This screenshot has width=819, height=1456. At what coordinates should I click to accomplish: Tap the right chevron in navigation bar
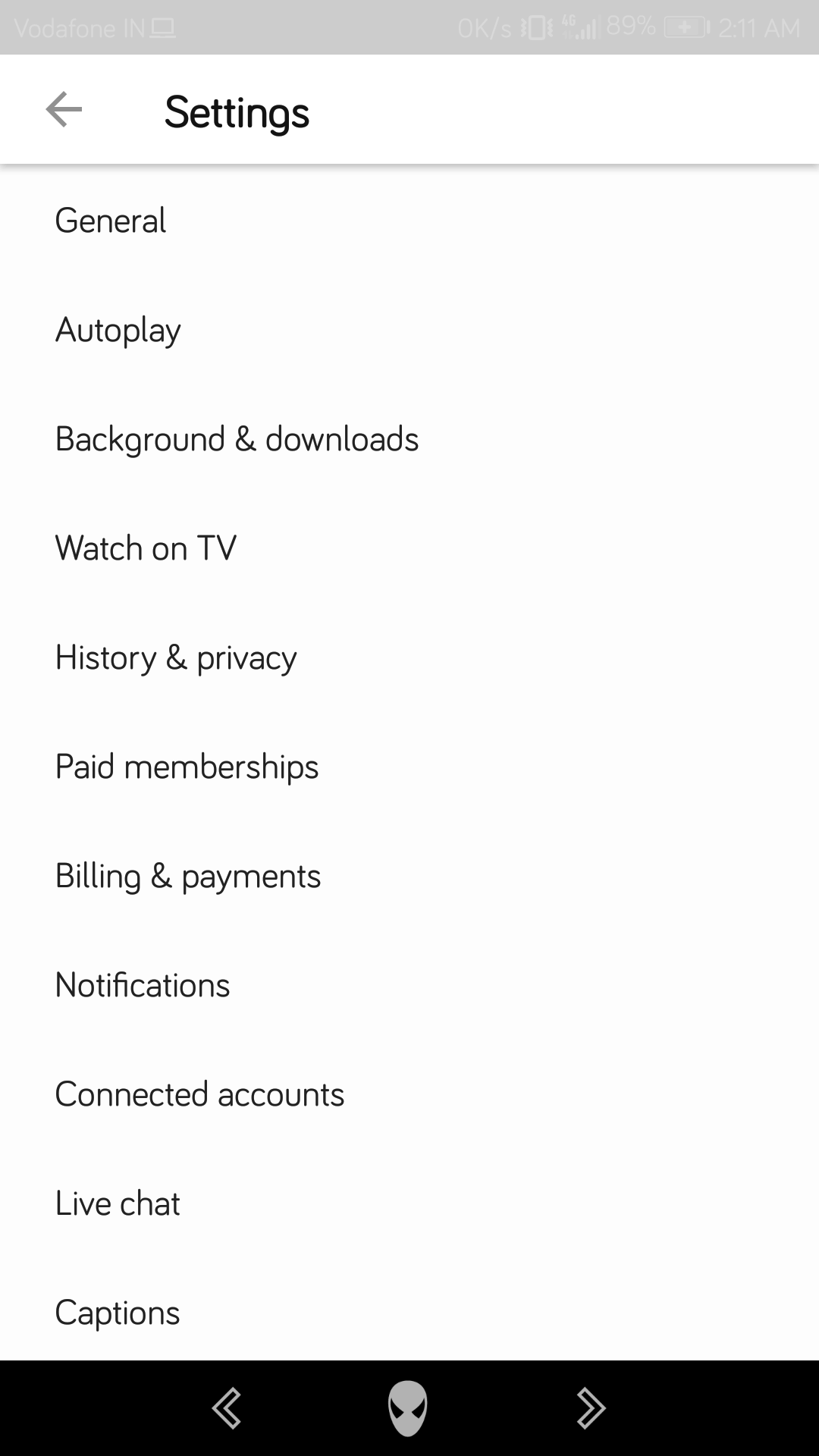pyautogui.click(x=591, y=1408)
